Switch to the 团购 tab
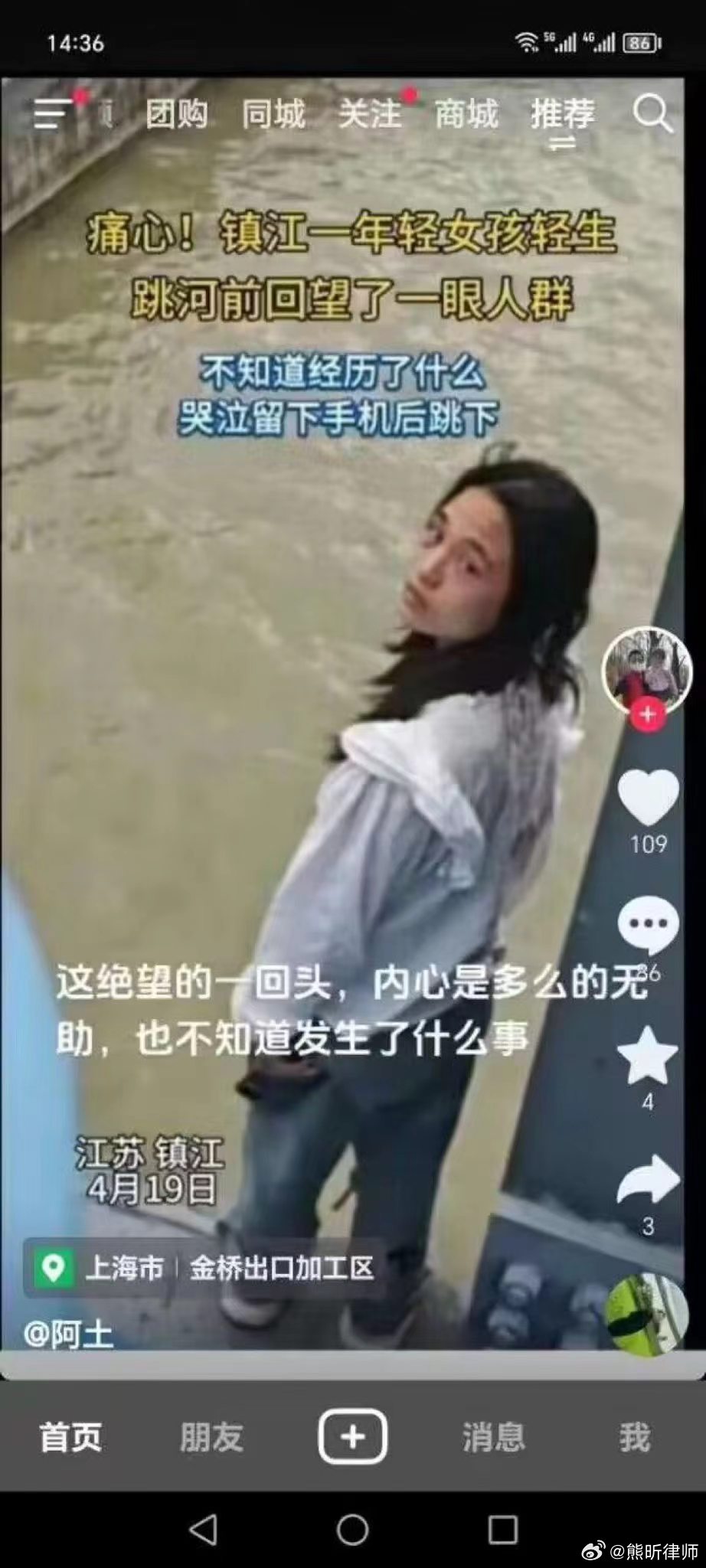706x1568 pixels. [177, 115]
